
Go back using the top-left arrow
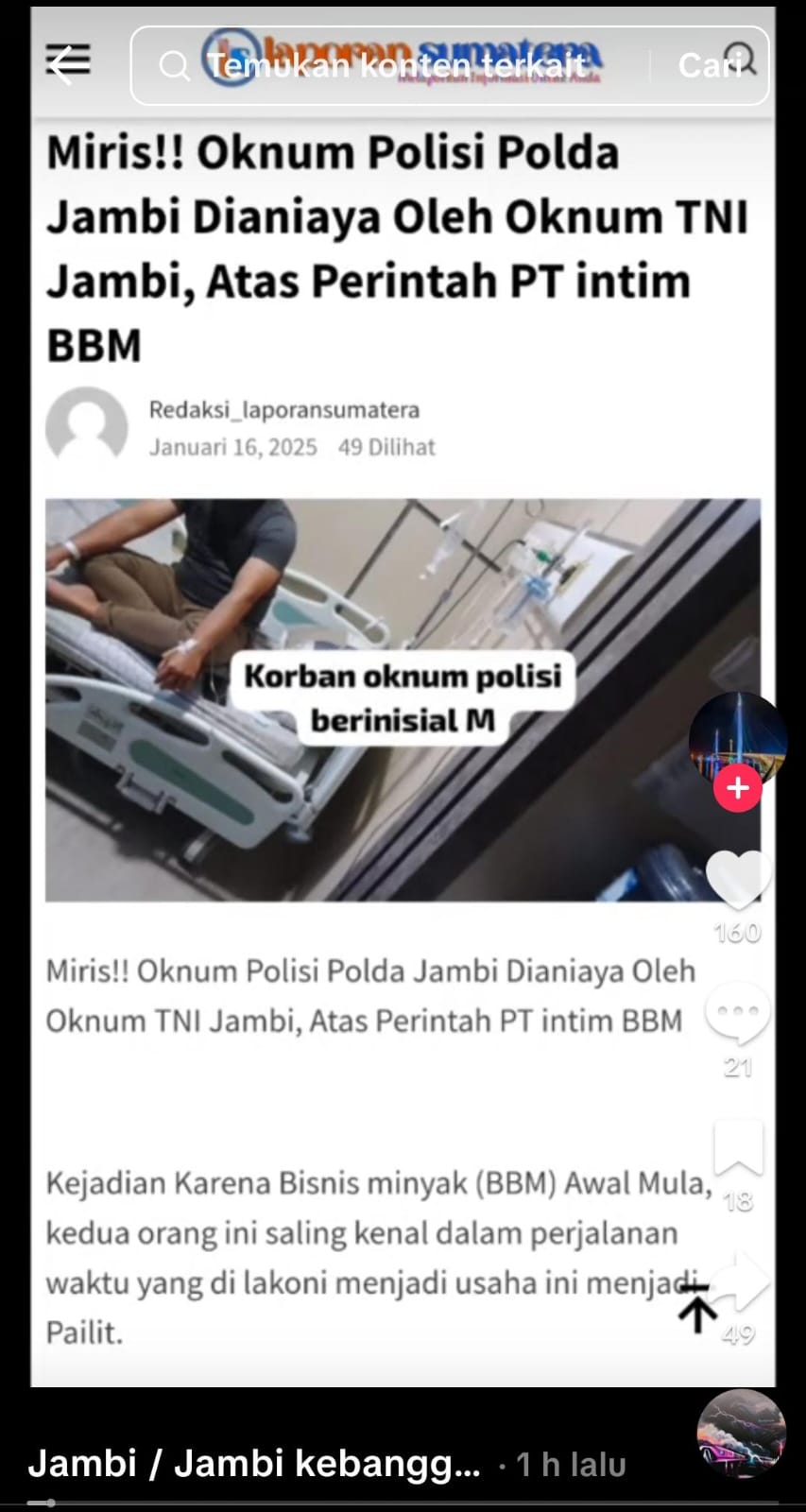point(64,64)
